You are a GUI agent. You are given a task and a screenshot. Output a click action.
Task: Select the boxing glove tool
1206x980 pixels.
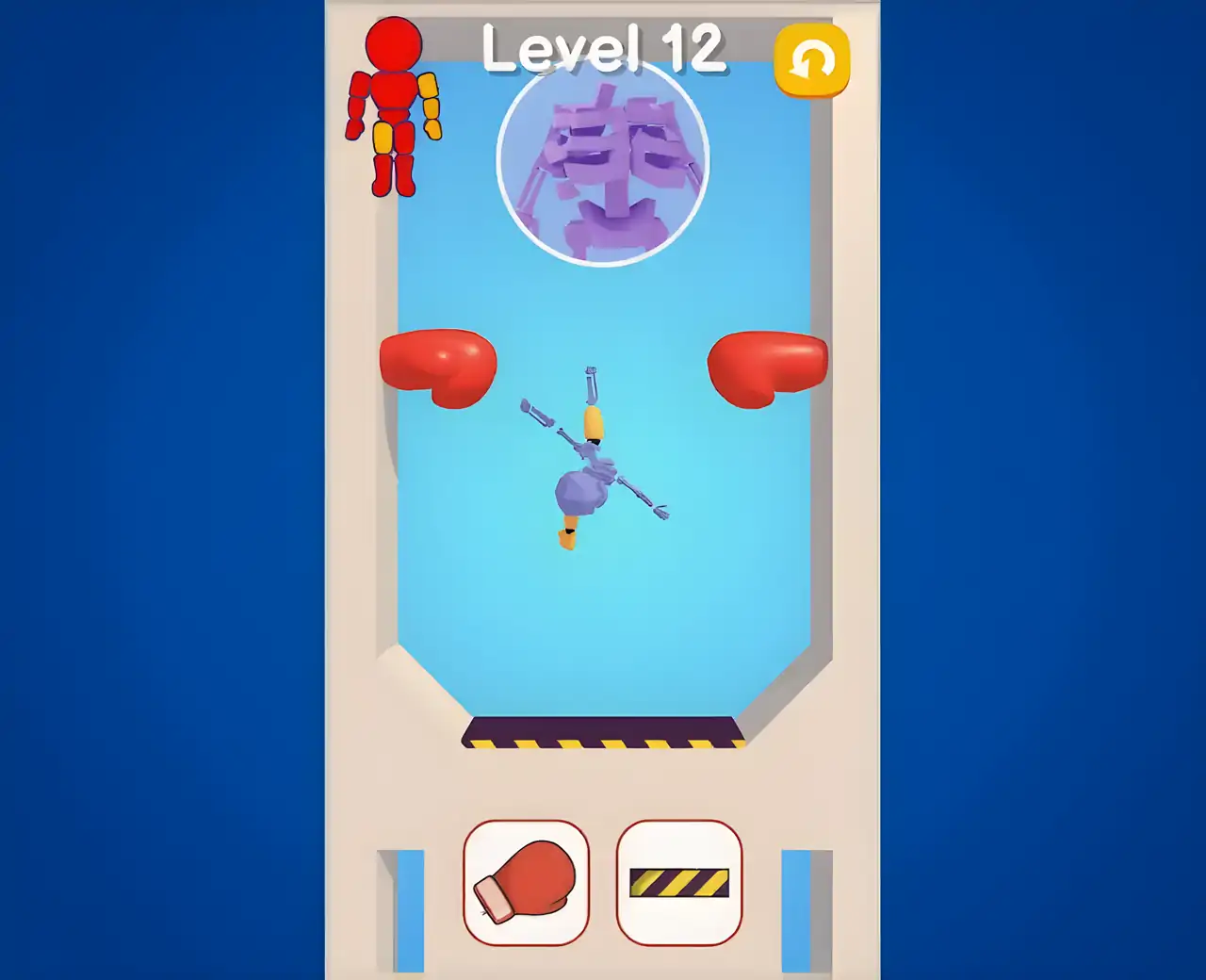pyautogui.click(x=526, y=883)
